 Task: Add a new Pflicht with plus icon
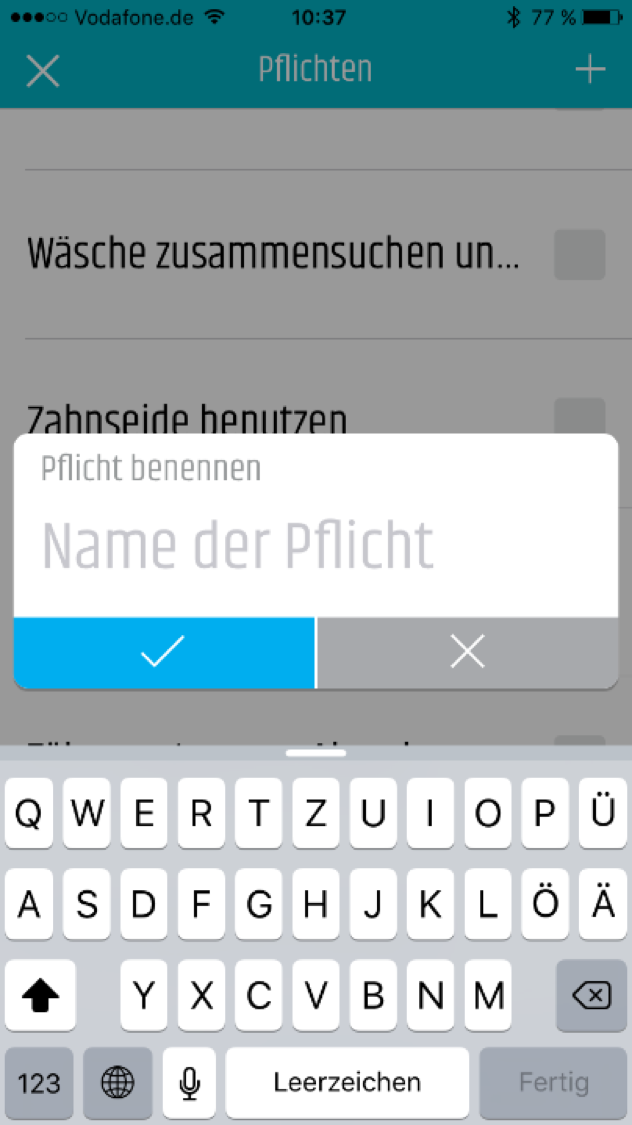coord(590,69)
